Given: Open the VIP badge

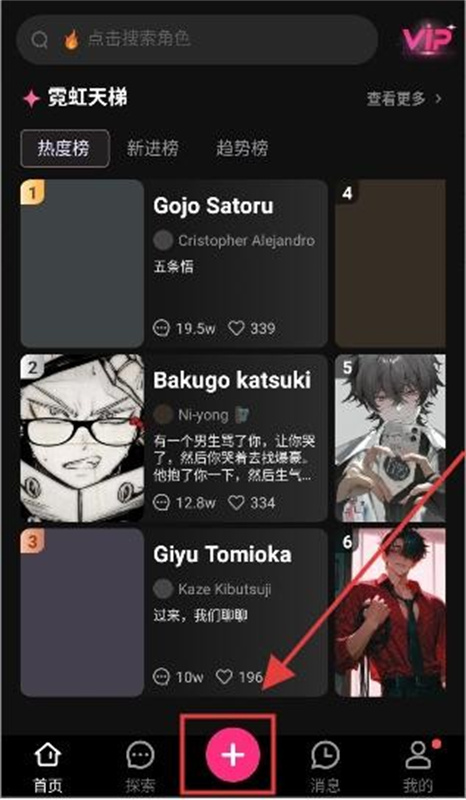Looking at the screenshot, I should click(428, 39).
